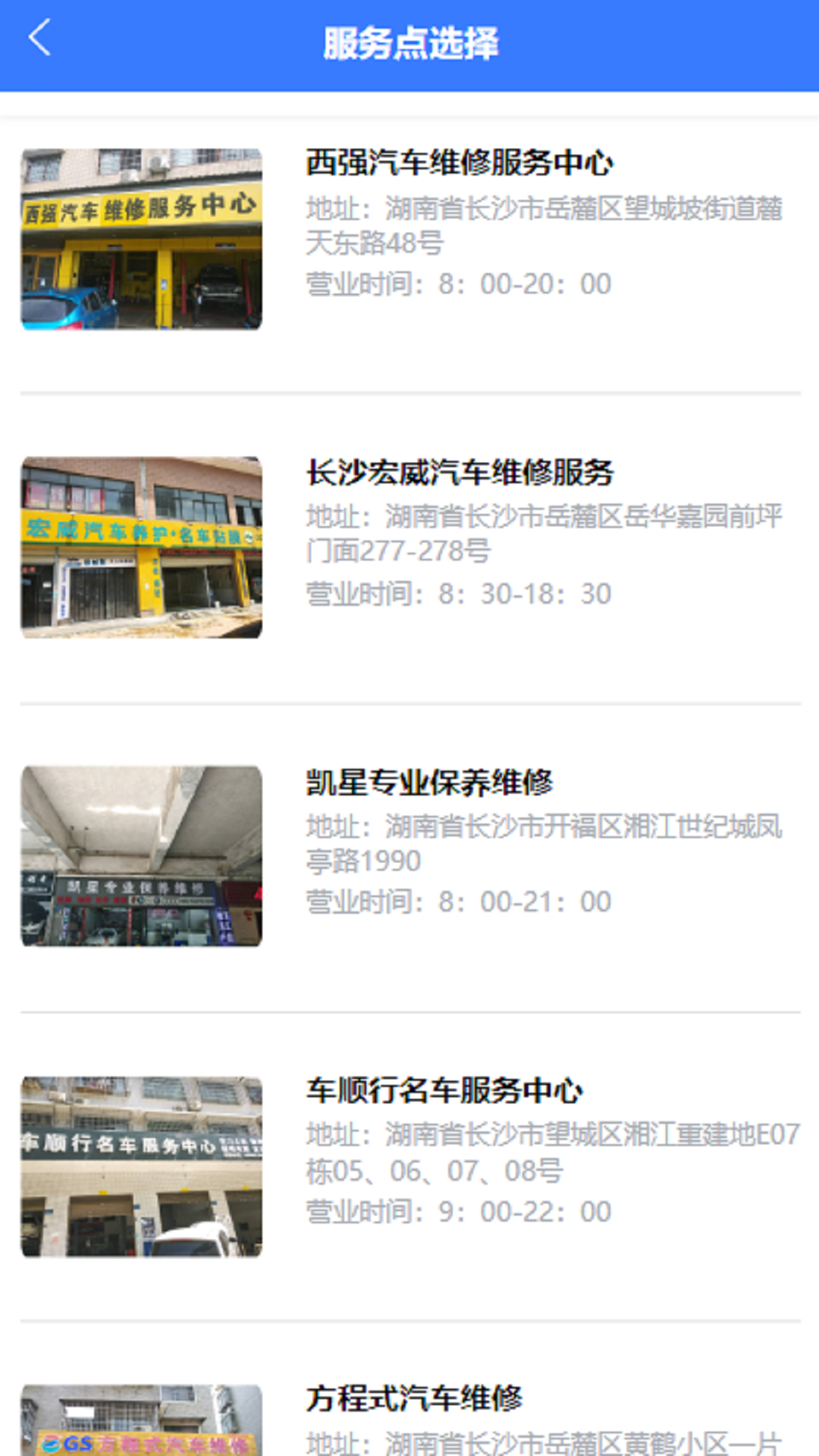Go back using the top-left arrow
The height and width of the screenshot is (1456, 819).
39,38
